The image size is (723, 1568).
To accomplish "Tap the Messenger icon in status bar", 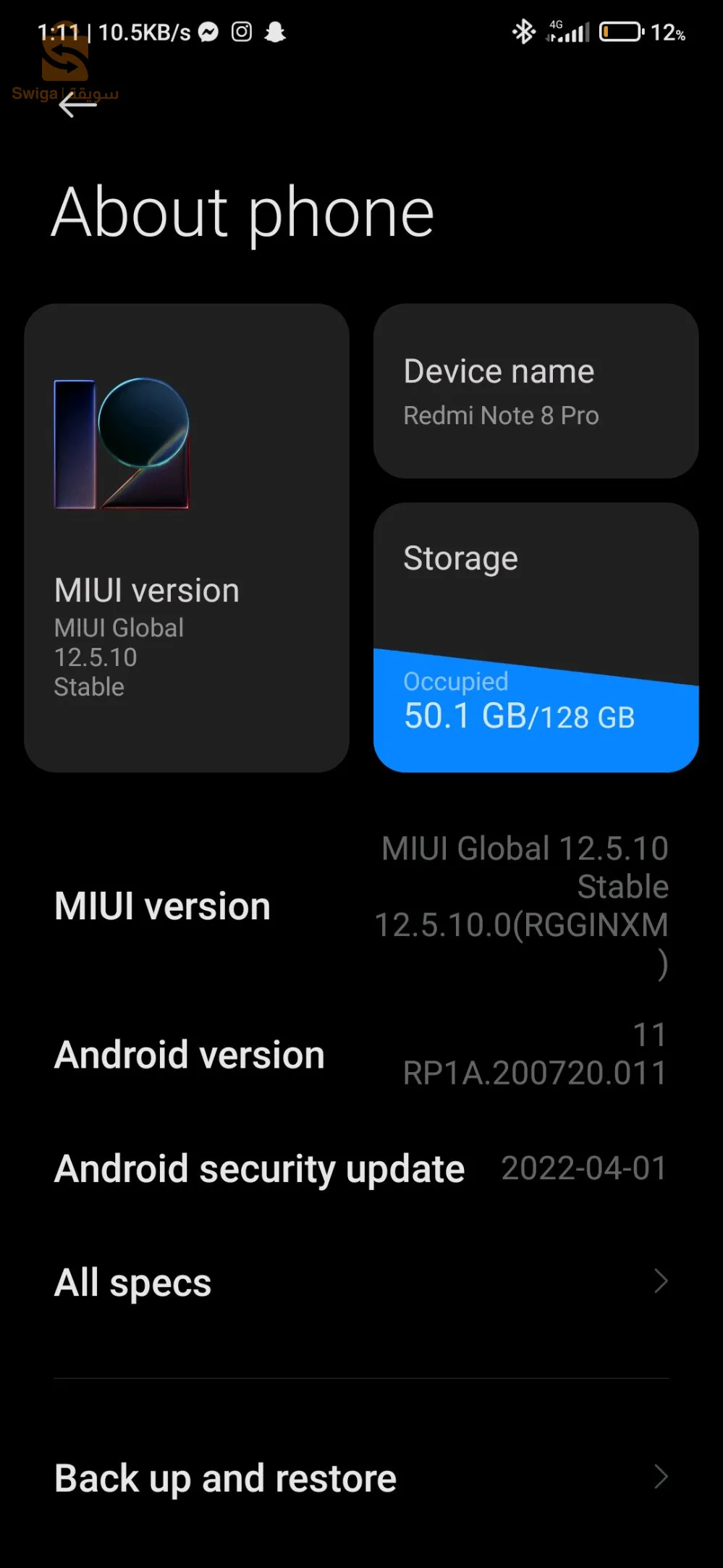I will pyautogui.click(x=207, y=31).
